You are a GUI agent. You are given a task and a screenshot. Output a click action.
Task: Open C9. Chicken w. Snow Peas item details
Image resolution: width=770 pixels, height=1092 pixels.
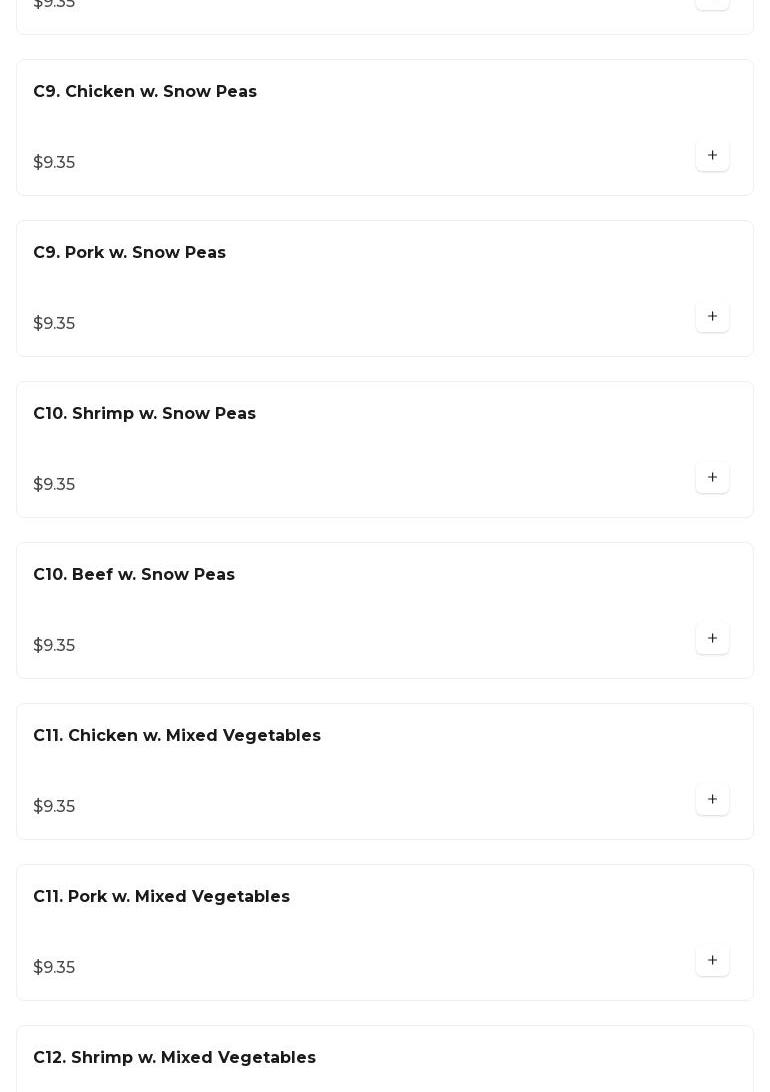pyautogui.click(x=145, y=92)
